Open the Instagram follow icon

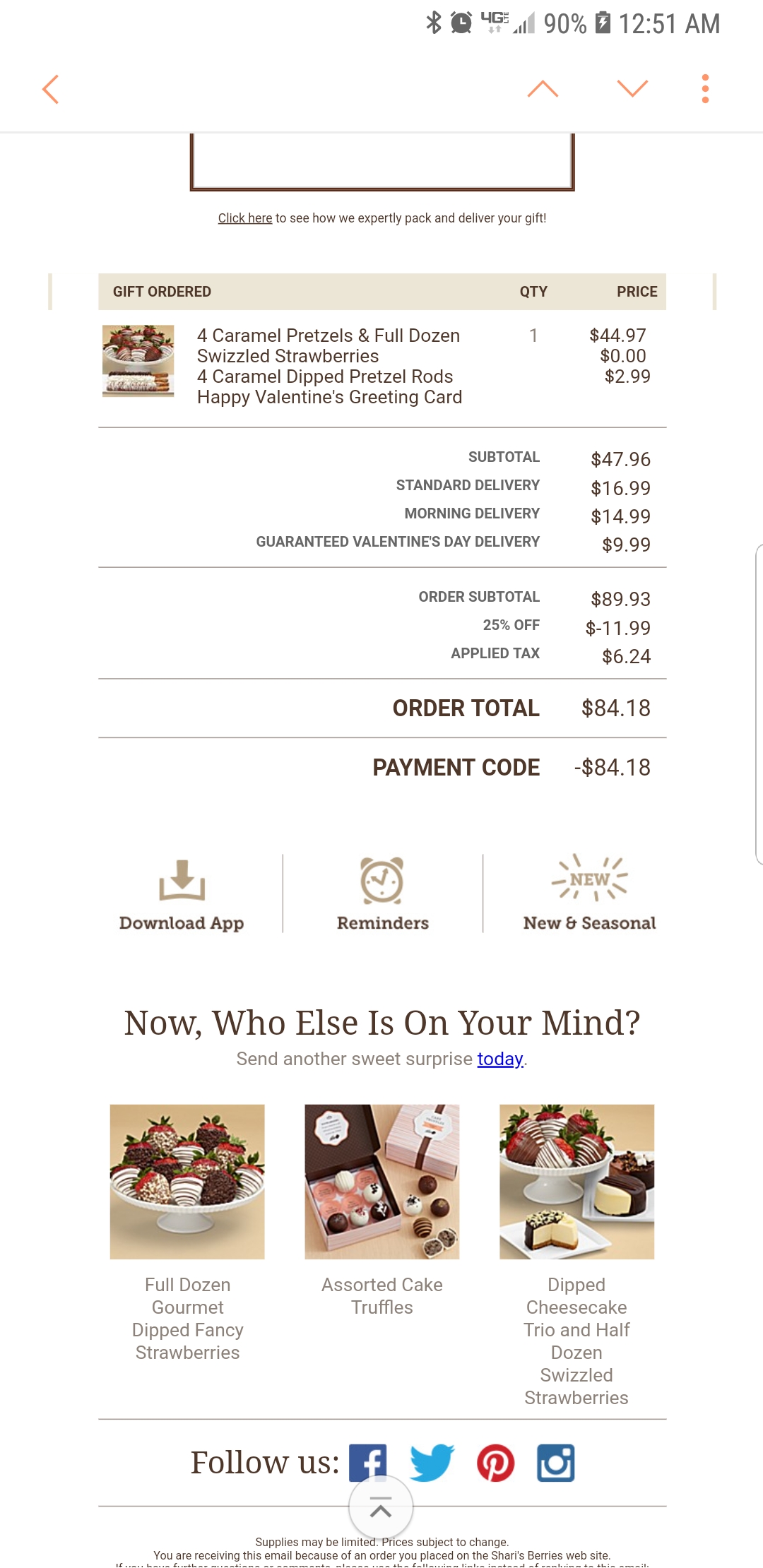point(556,1461)
